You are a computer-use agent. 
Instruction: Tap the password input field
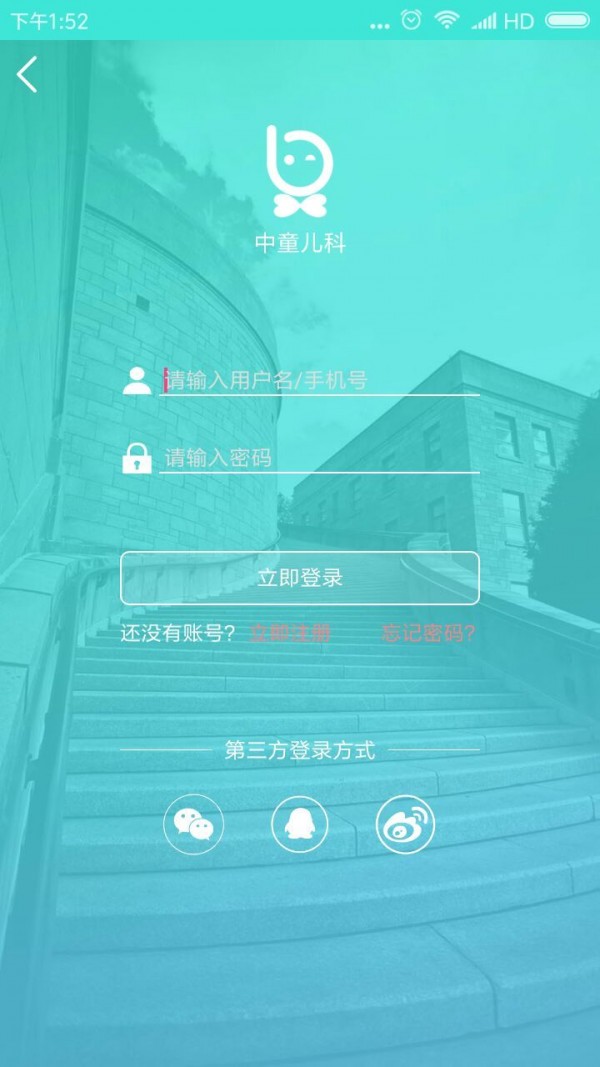click(x=318, y=458)
